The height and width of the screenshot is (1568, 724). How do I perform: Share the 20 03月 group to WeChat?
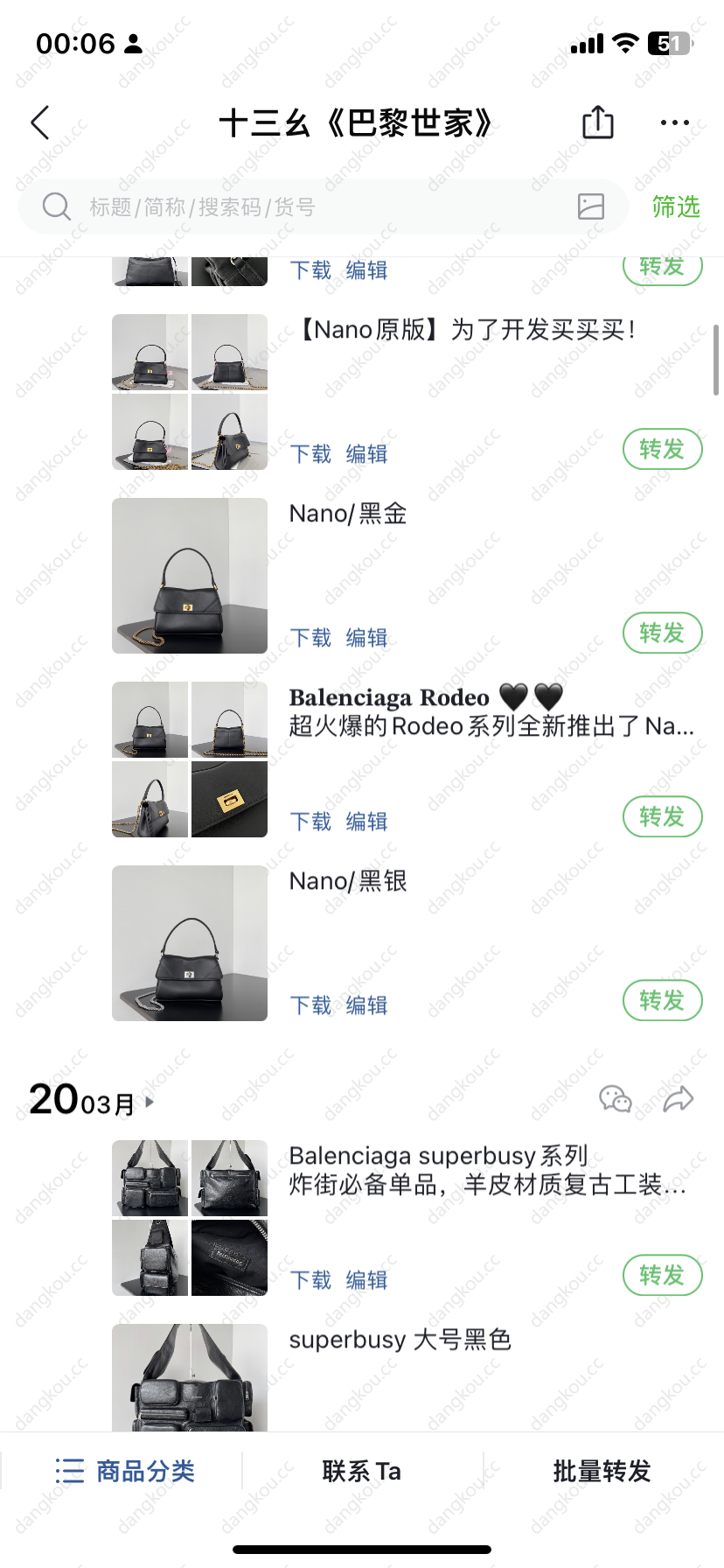pyautogui.click(x=616, y=1099)
